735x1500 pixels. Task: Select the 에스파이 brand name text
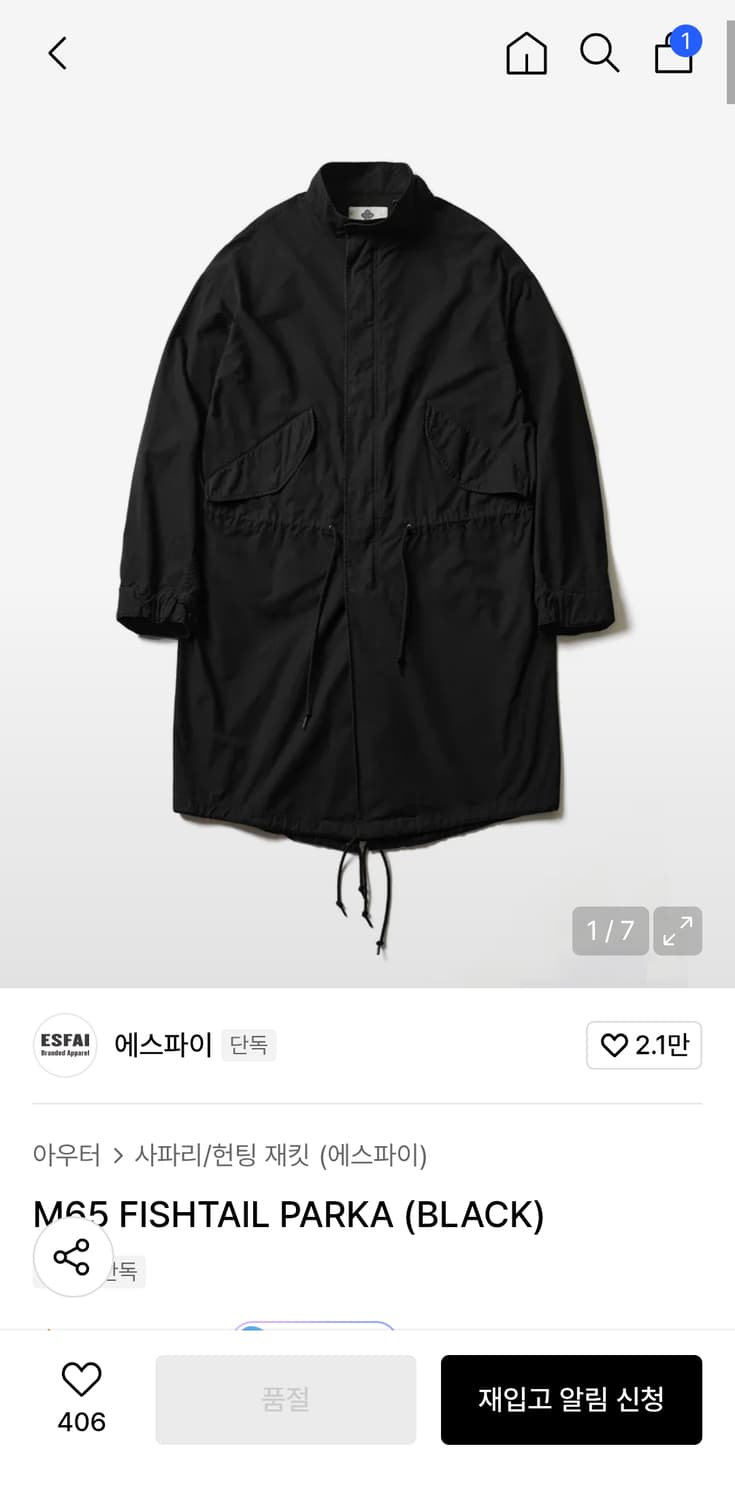coord(162,1044)
